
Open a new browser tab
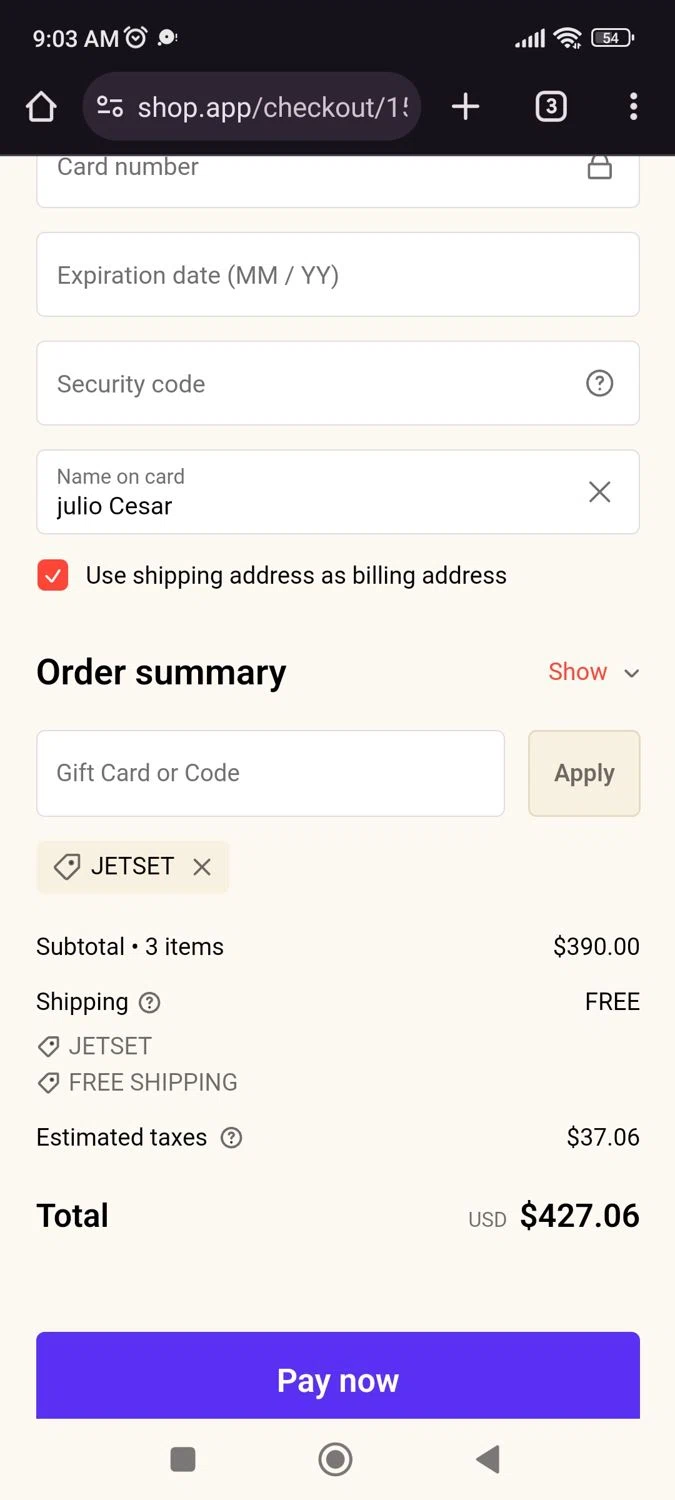(x=466, y=107)
